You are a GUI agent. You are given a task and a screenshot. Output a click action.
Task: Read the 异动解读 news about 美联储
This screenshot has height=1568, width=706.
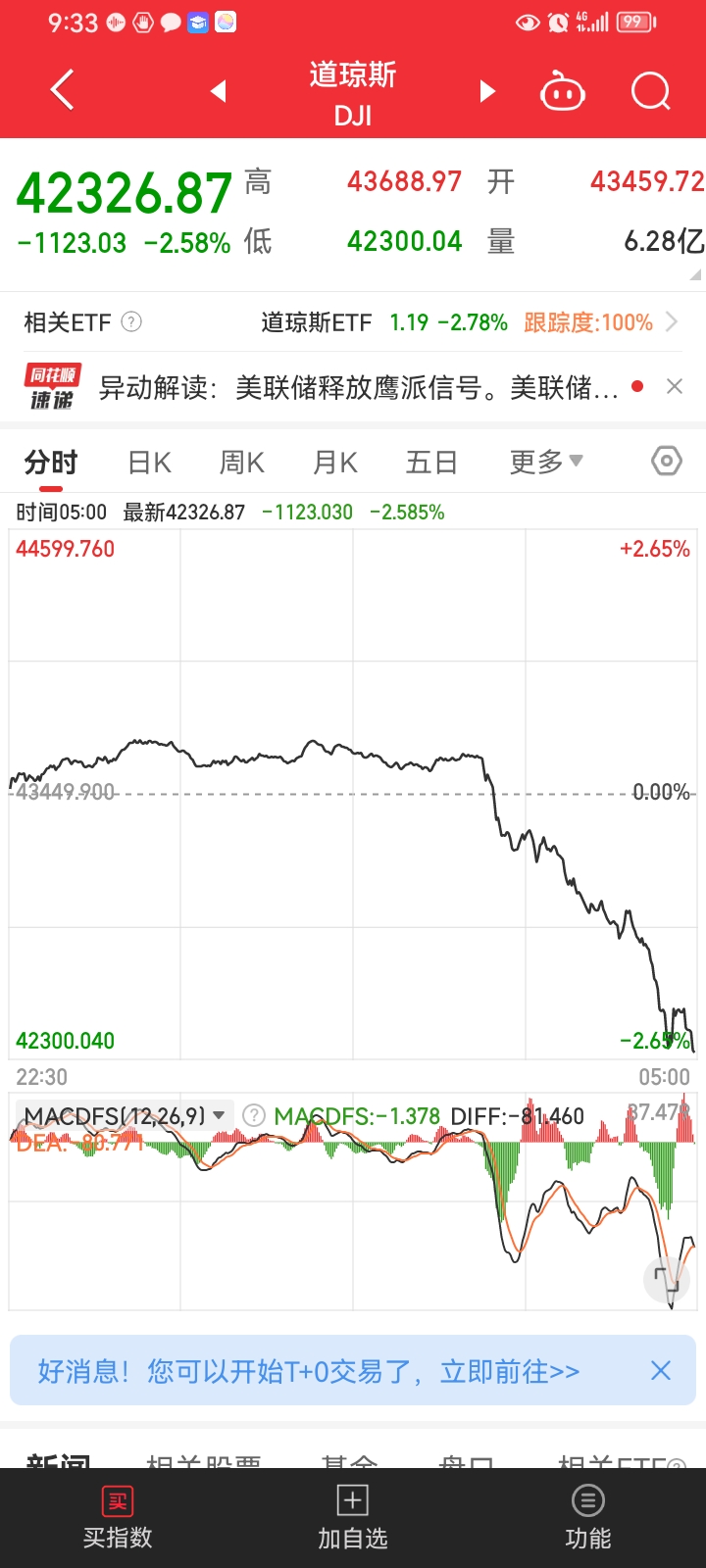358,388
